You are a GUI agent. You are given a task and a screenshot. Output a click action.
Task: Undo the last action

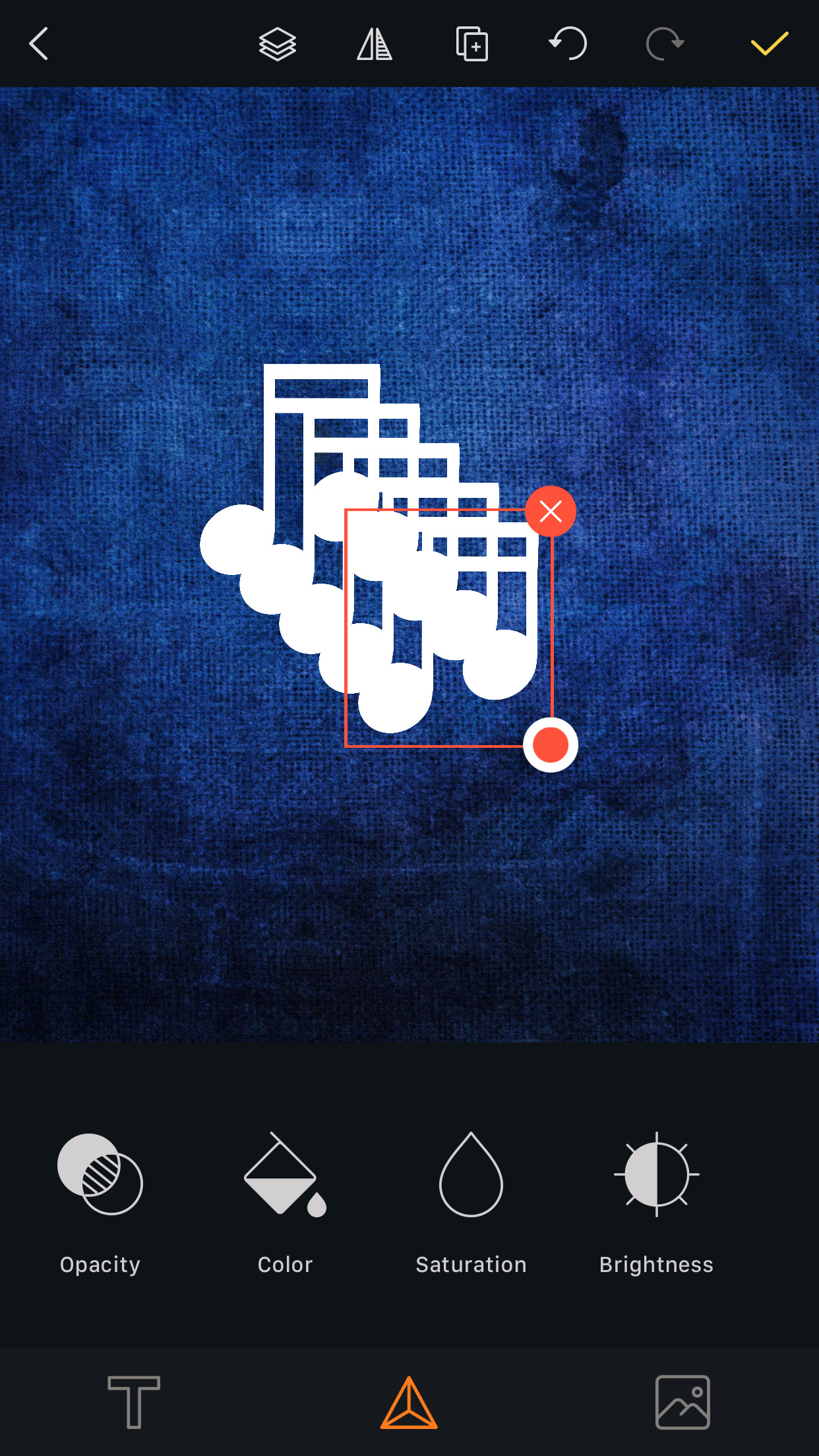[x=568, y=44]
